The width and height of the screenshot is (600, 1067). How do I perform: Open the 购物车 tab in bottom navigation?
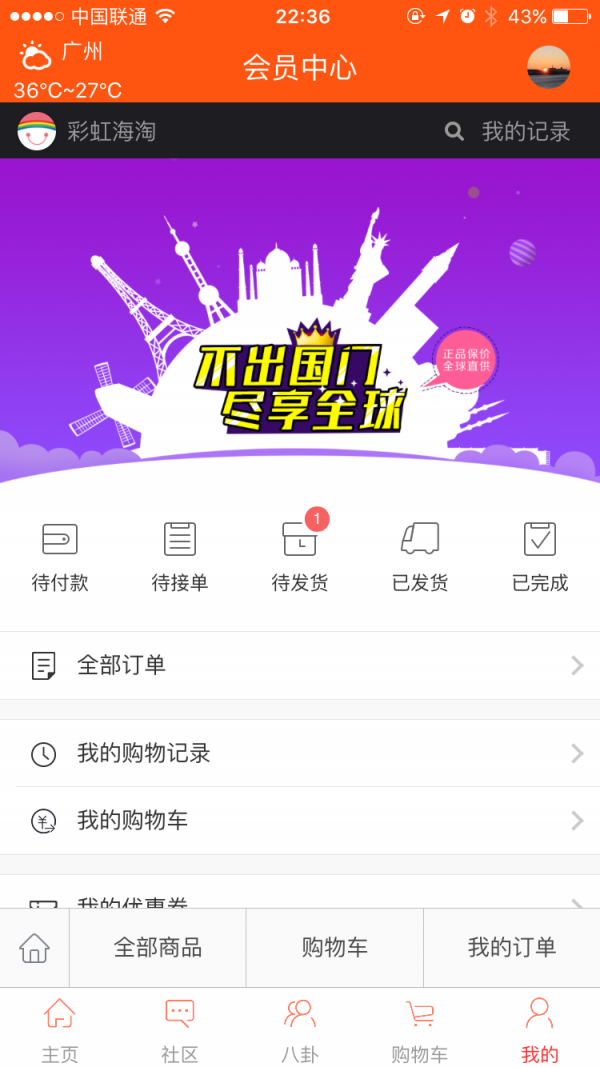tap(420, 1028)
